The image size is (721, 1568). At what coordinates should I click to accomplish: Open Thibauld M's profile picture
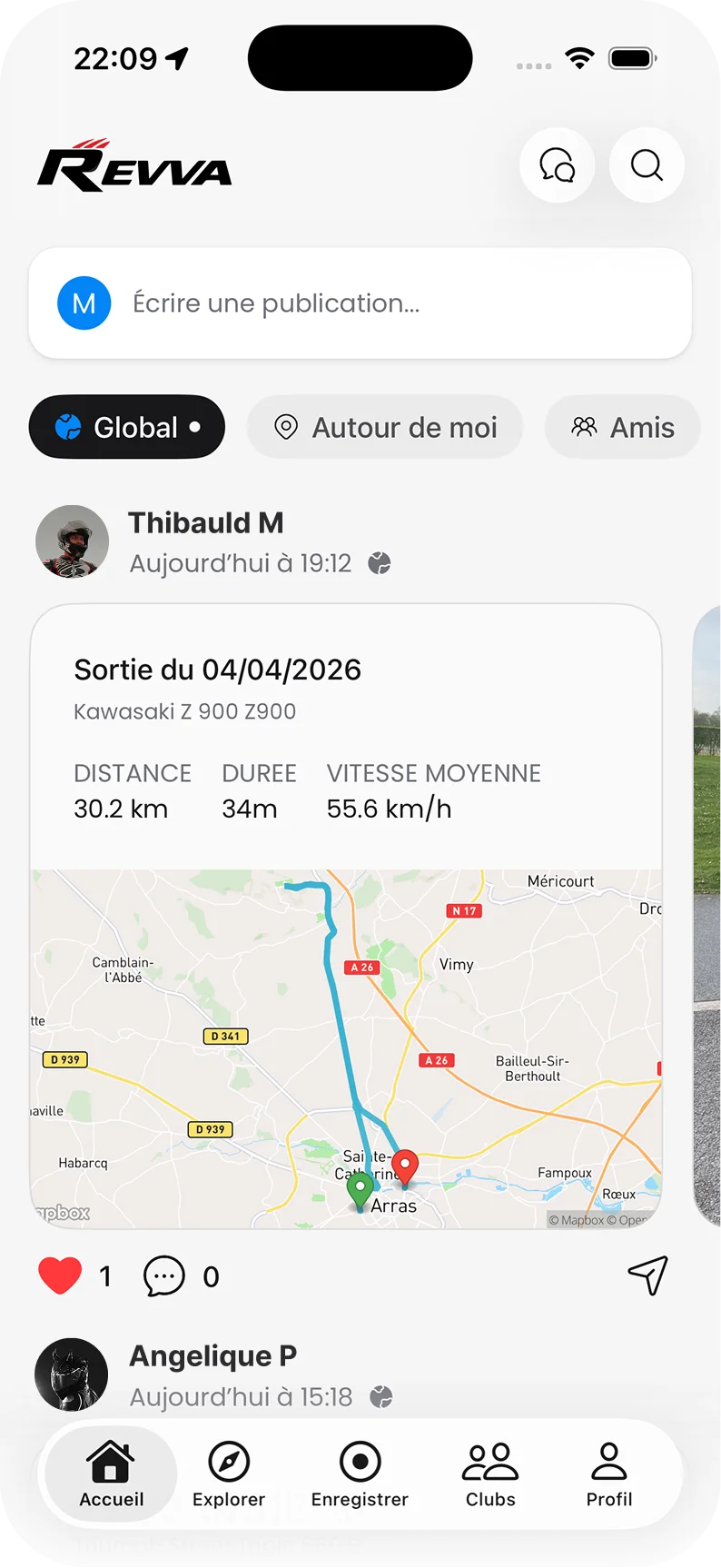coord(72,541)
